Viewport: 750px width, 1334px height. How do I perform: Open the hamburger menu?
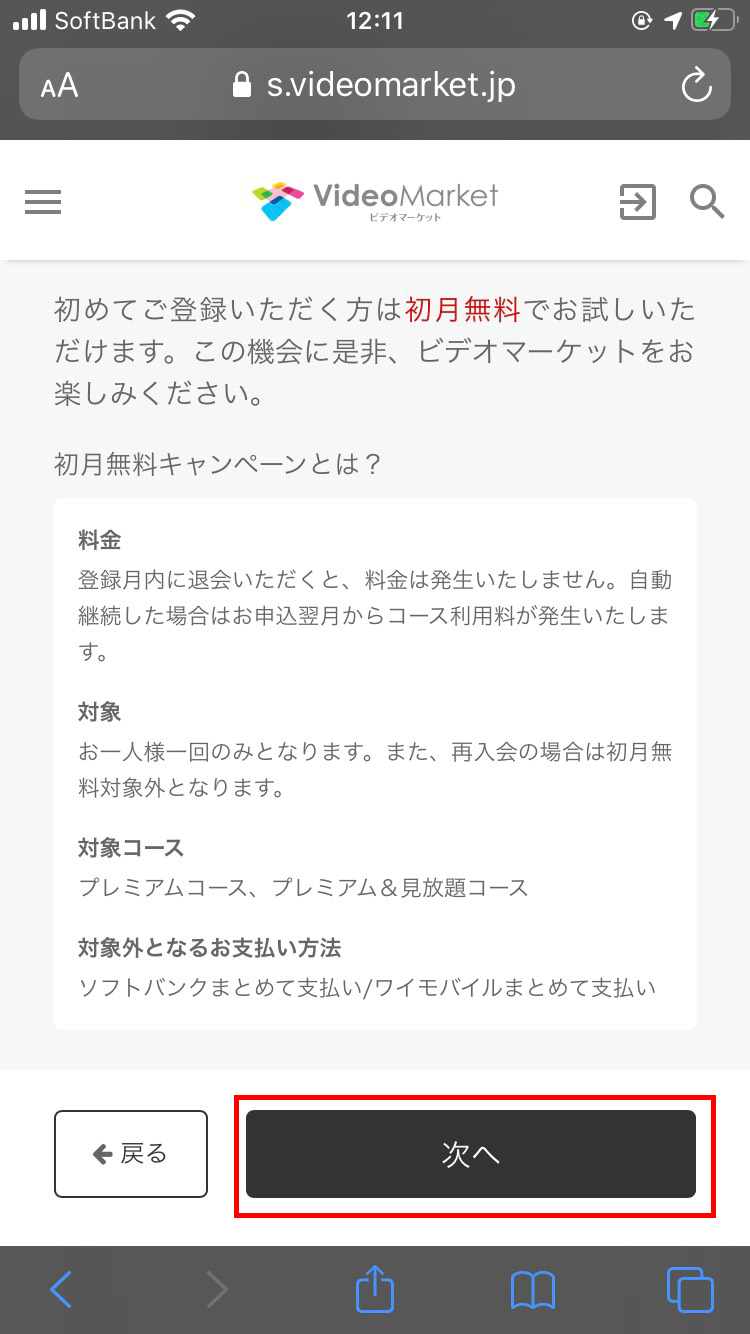pyautogui.click(x=42, y=202)
